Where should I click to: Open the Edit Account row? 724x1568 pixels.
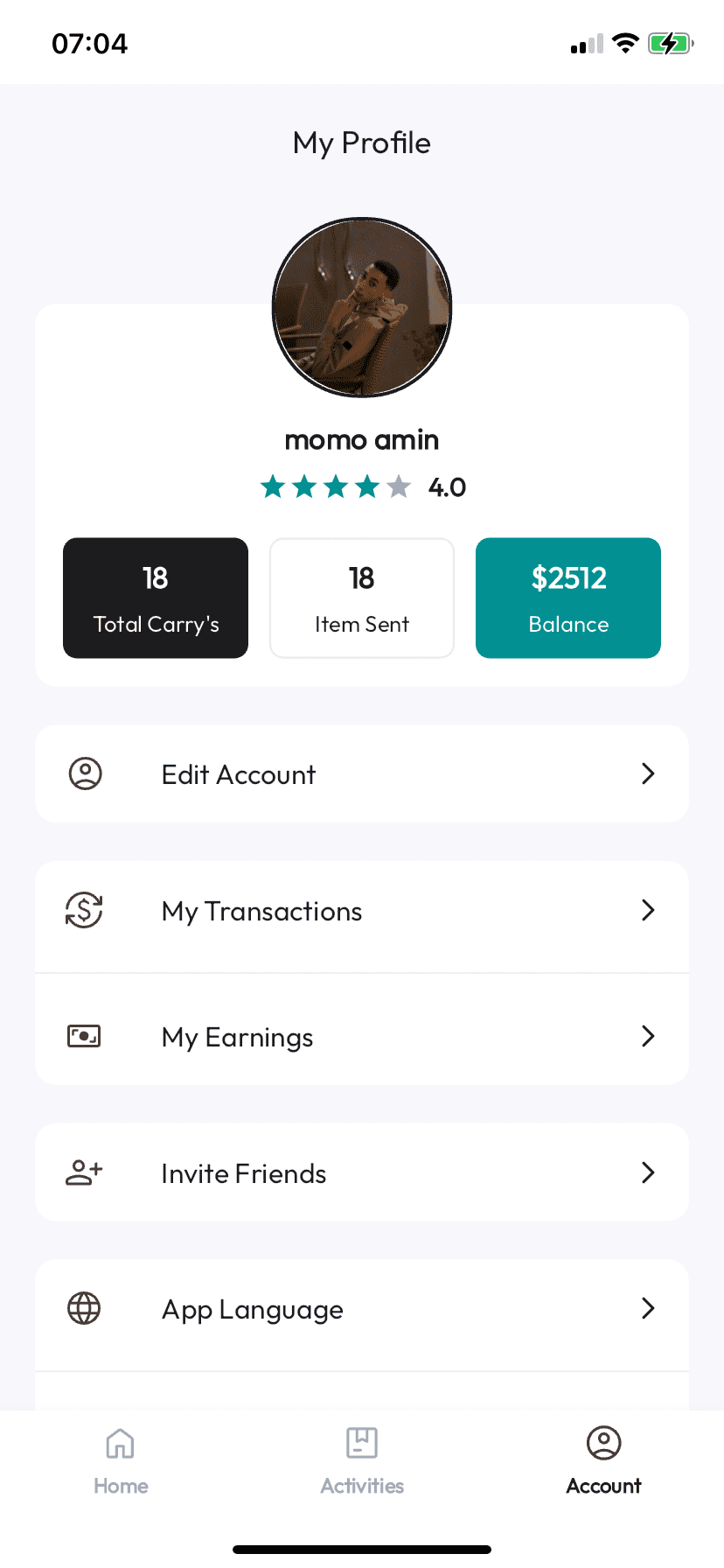[x=362, y=773]
